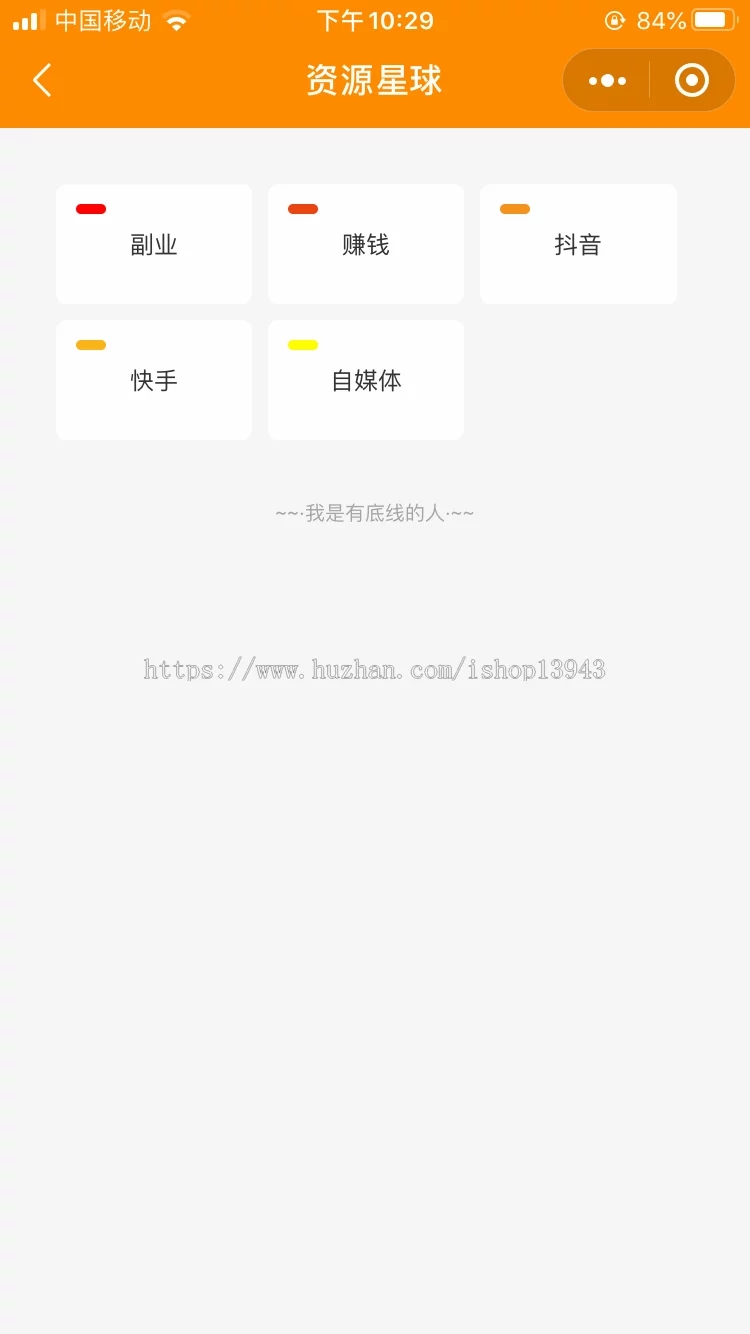Open the 赚钱 category card
This screenshot has width=750, height=1334.
click(x=366, y=244)
